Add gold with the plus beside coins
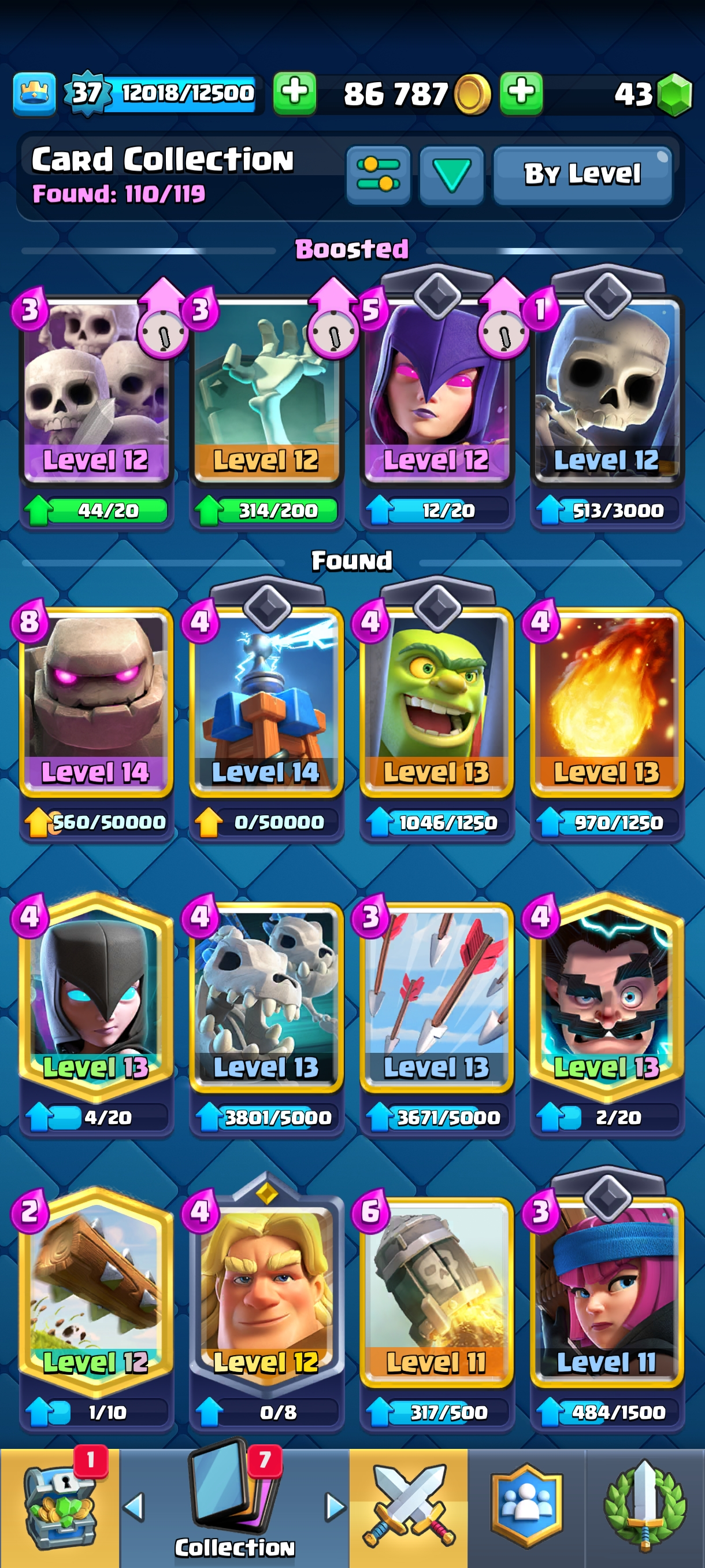Viewport: 705px width, 1568px height. pyautogui.click(x=521, y=94)
